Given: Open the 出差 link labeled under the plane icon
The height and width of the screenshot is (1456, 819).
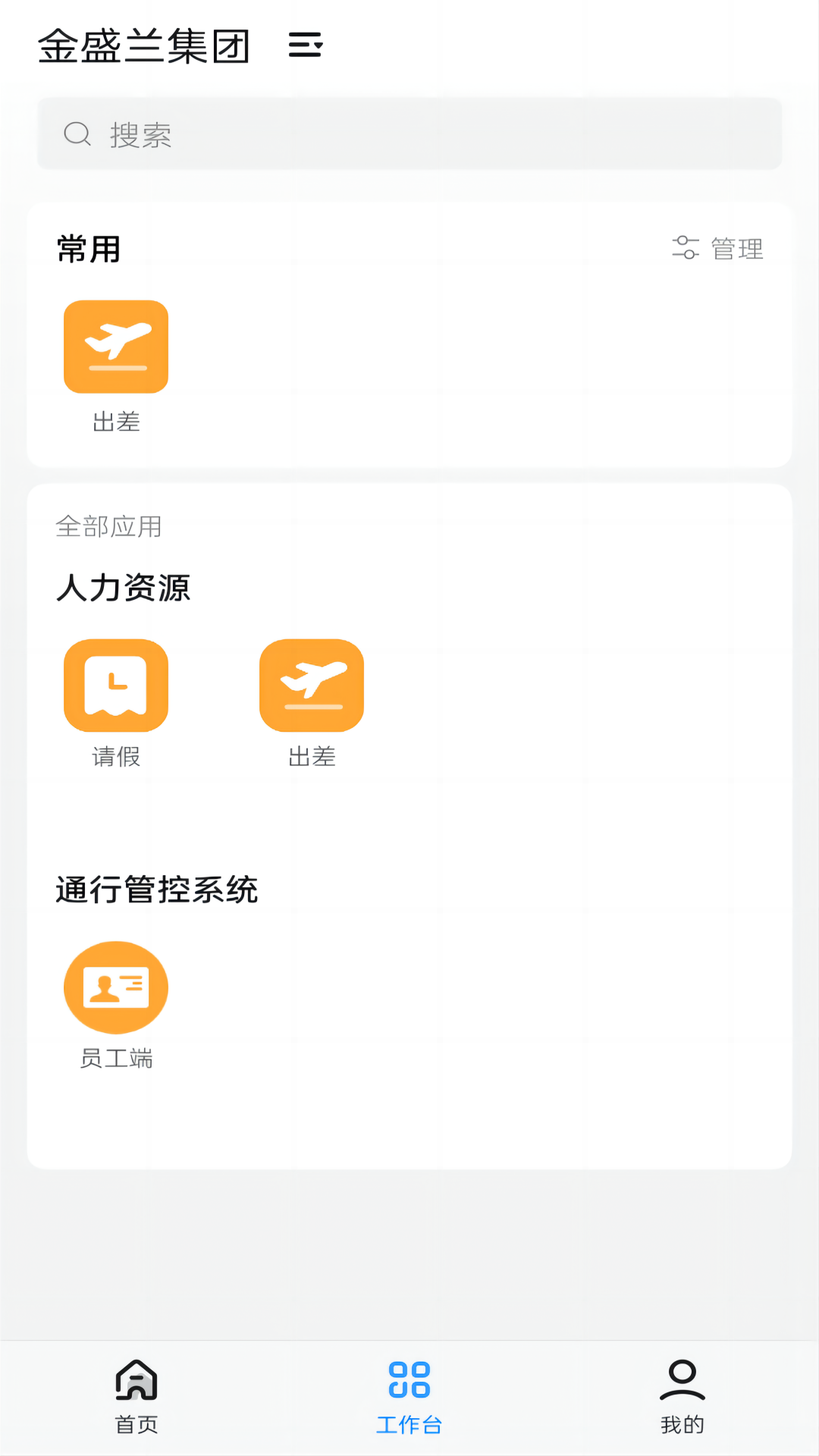Looking at the screenshot, I should point(115,423).
